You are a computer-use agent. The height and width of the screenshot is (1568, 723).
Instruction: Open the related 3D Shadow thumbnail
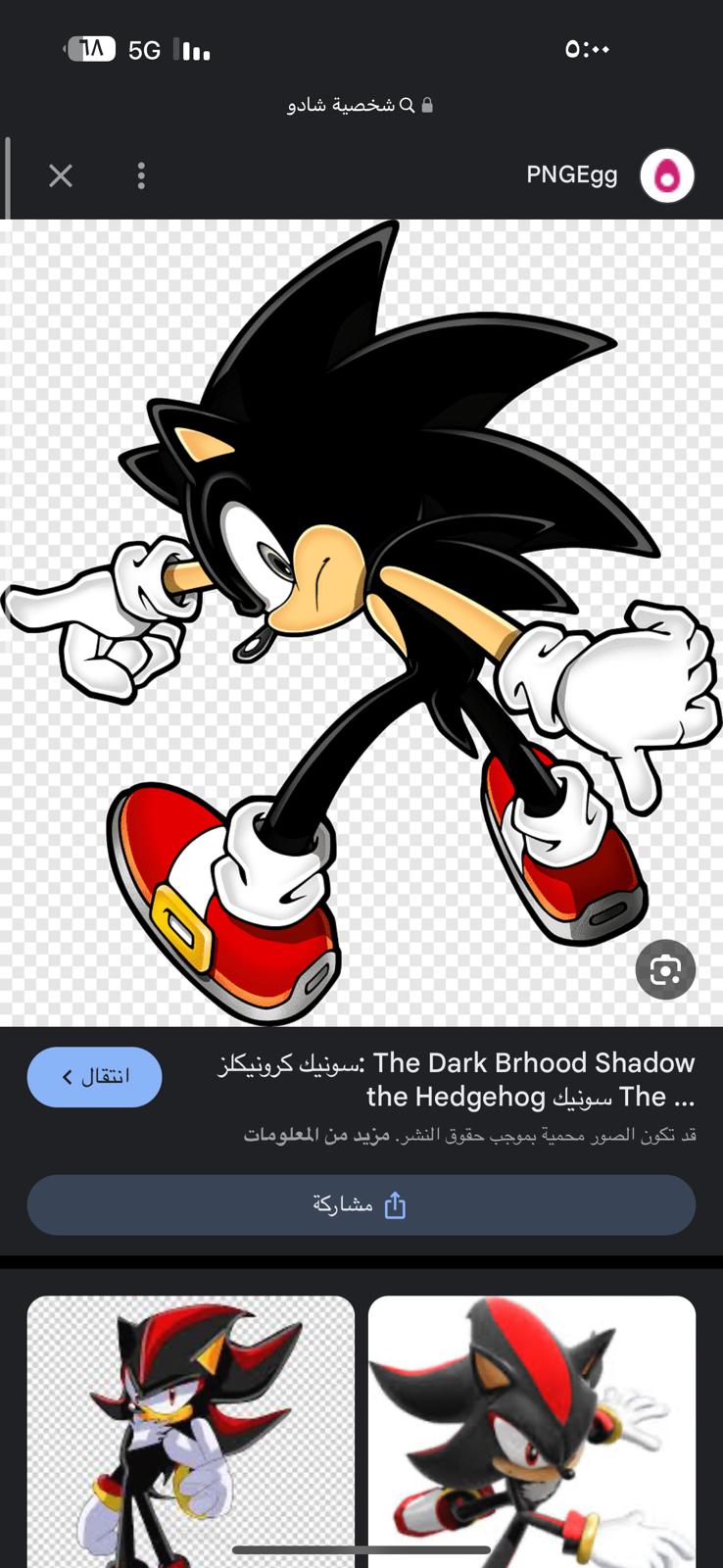click(532, 1432)
